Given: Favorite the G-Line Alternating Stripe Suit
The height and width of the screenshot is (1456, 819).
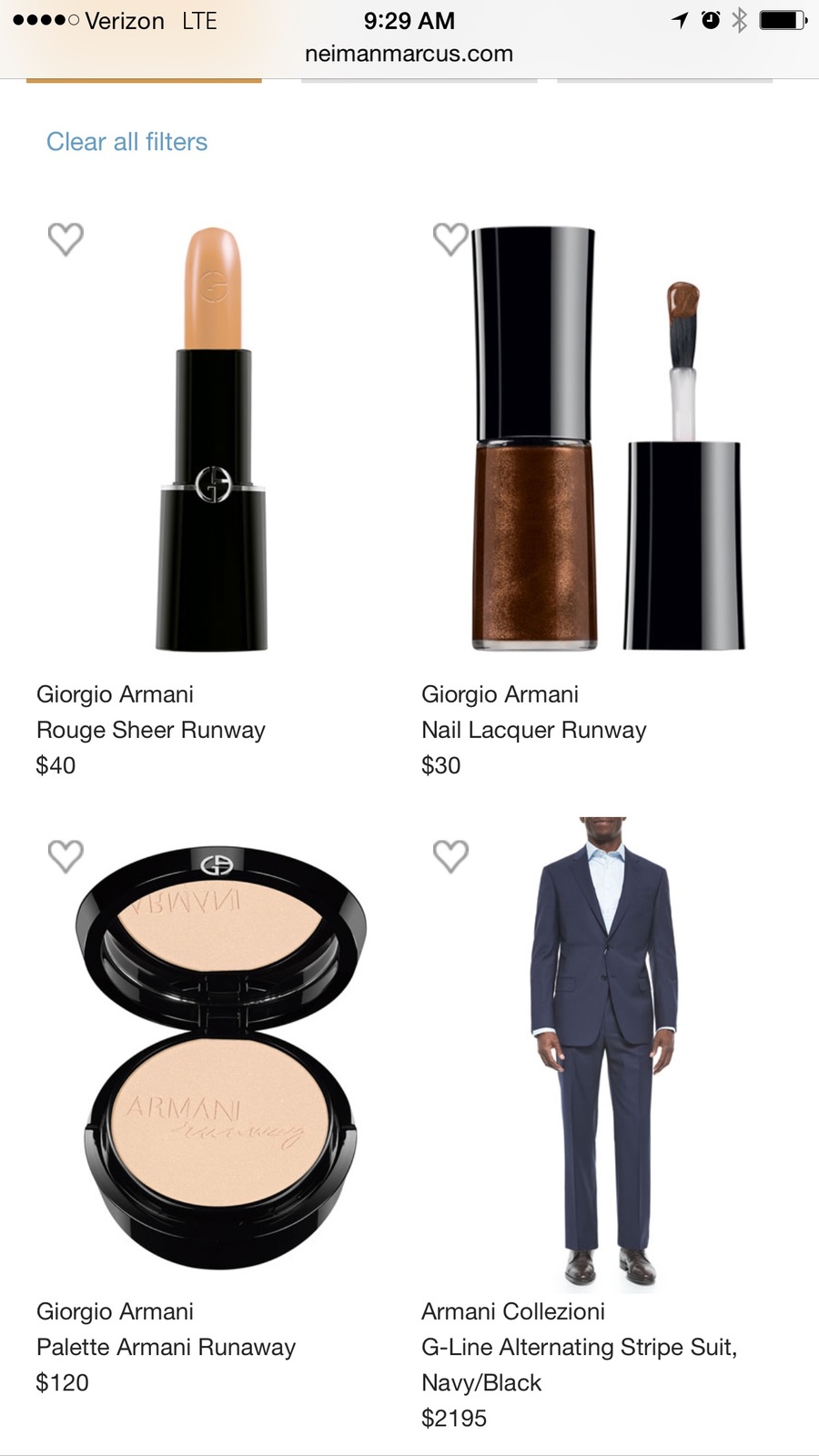Looking at the screenshot, I should (450, 856).
